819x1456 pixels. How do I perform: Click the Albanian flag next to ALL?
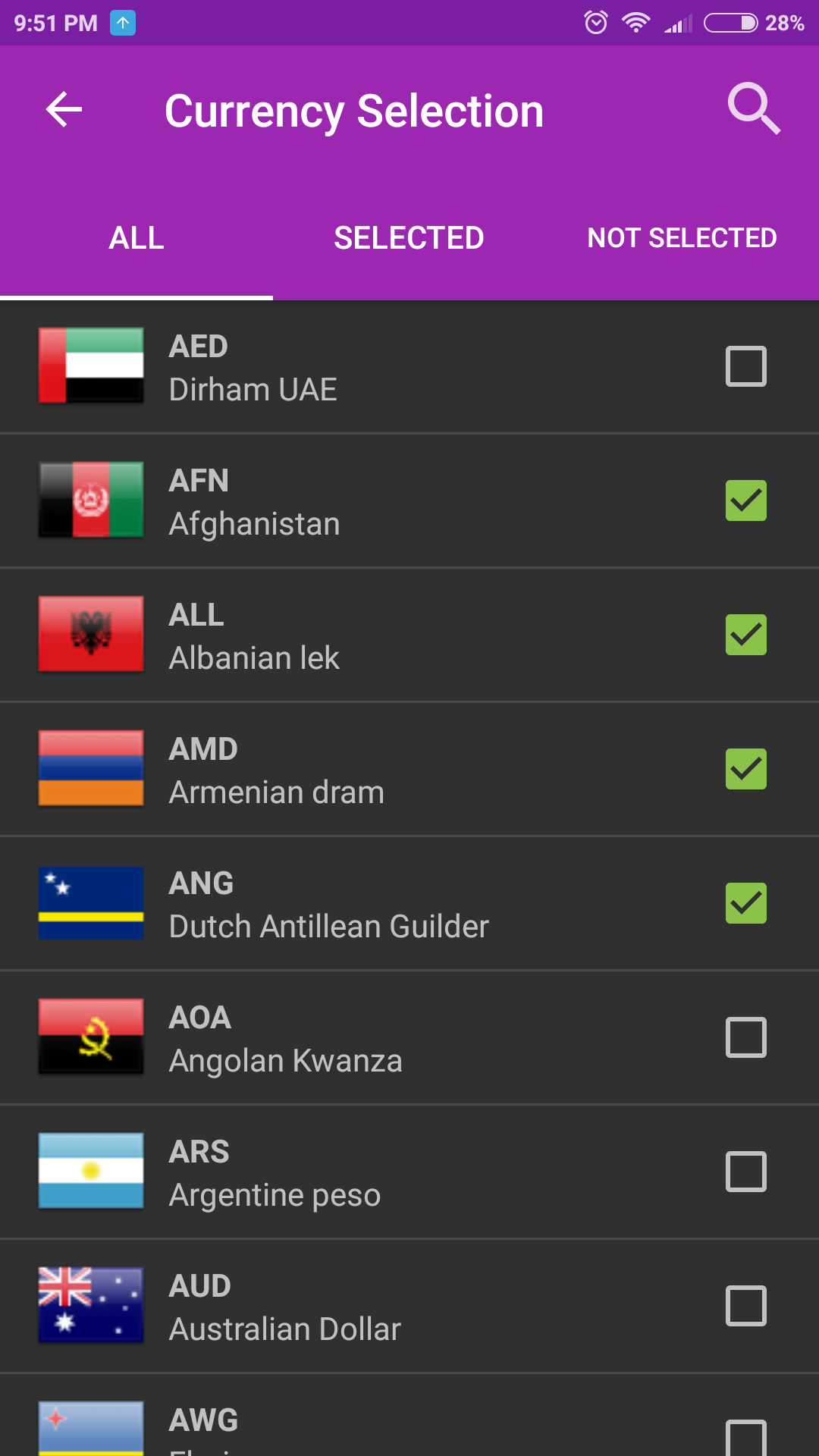(x=90, y=634)
